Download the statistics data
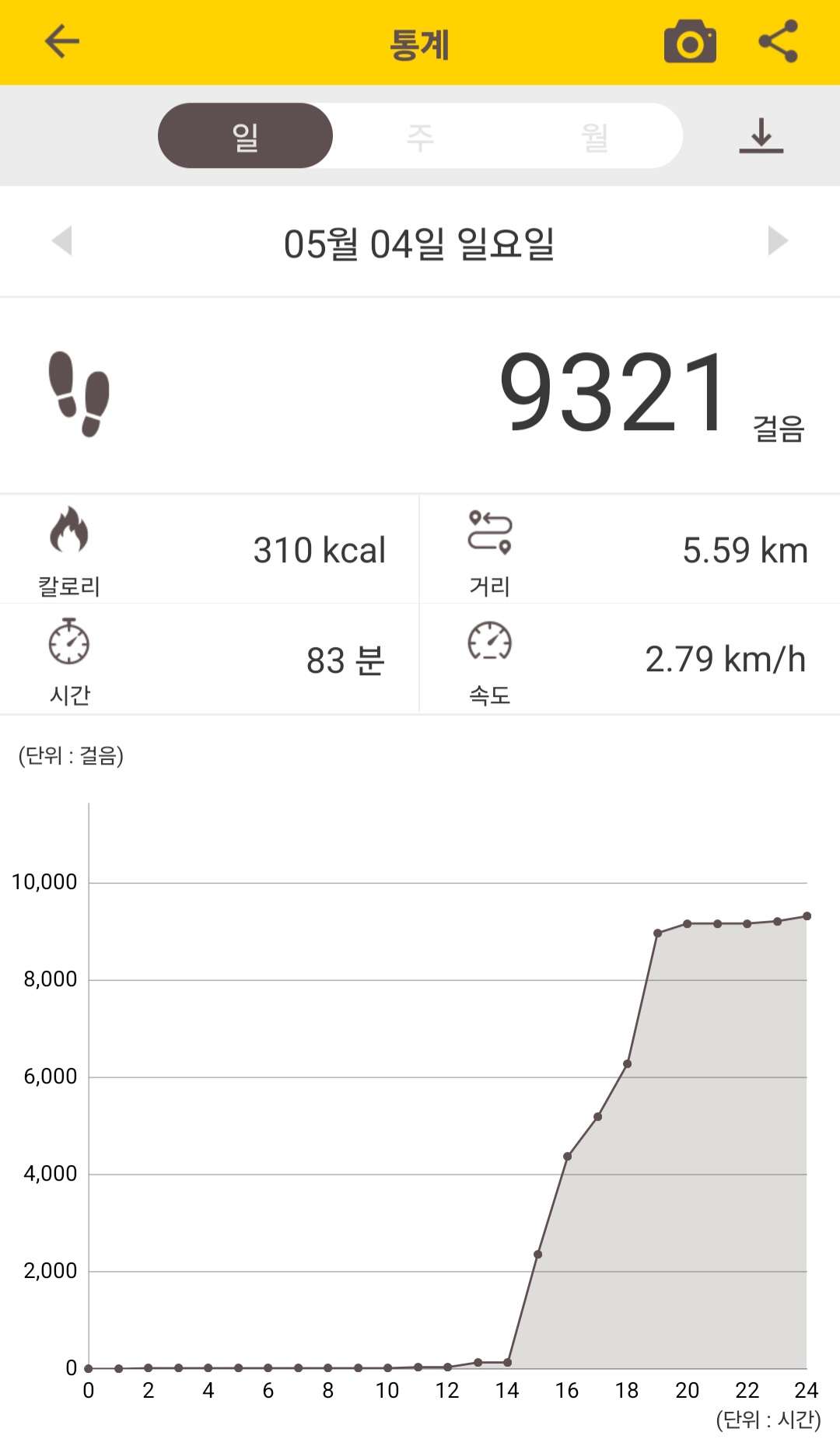840x1453 pixels. click(x=761, y=136)
